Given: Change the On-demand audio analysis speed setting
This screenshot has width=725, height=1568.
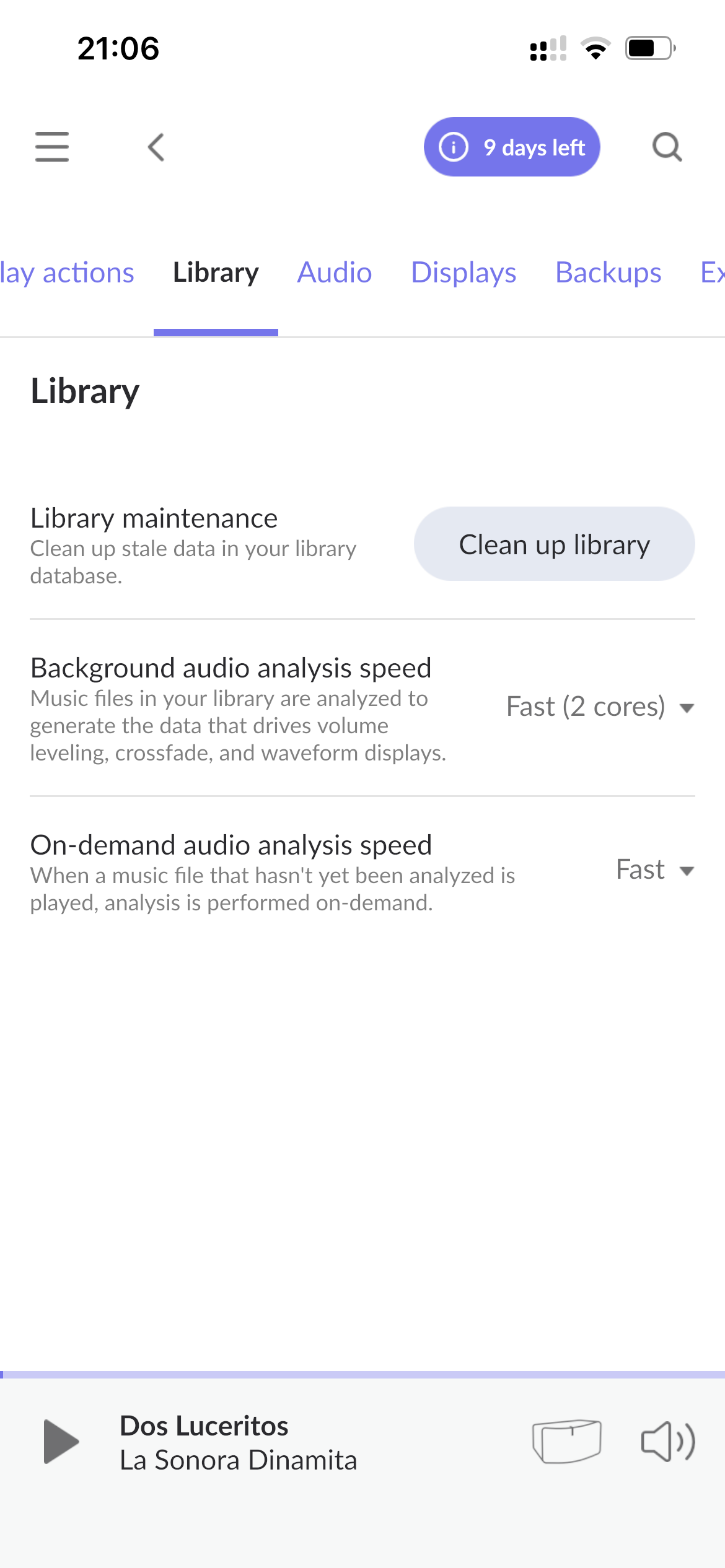Looking at the screenshot, I should (x=654, y=870).
